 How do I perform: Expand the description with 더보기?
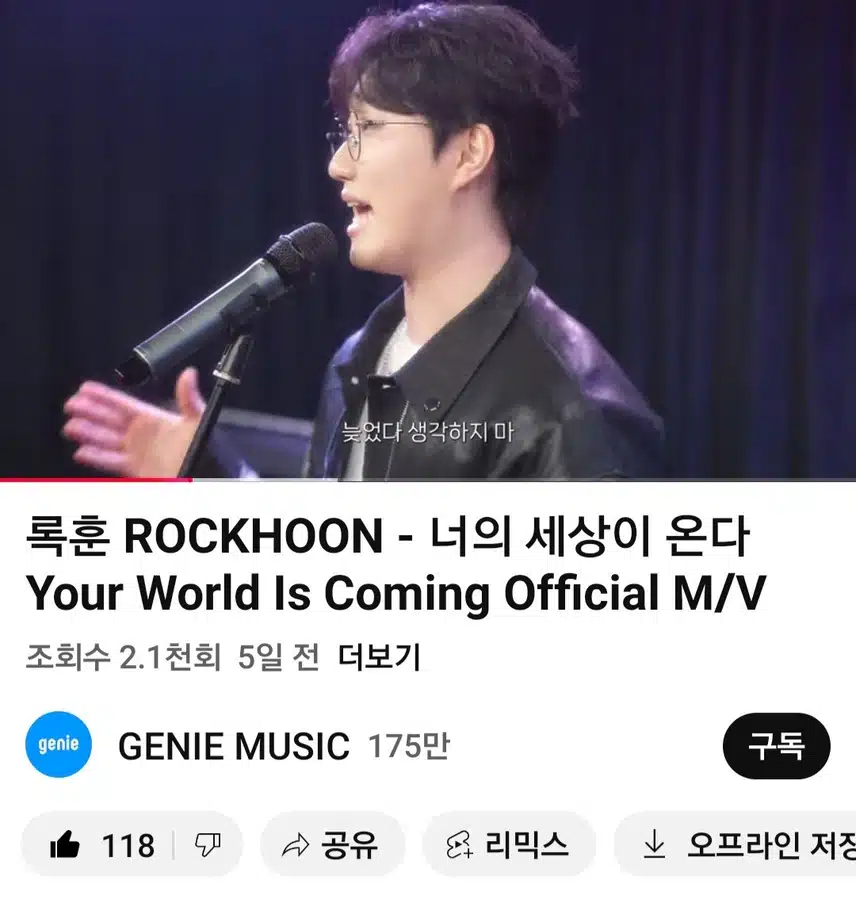[379, 657]
